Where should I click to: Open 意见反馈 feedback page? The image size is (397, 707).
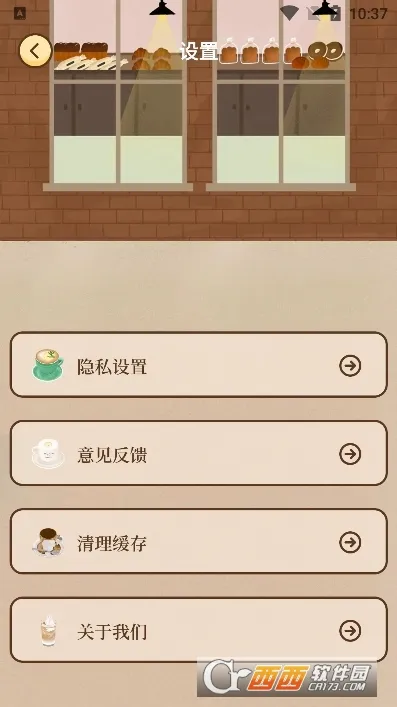pyautogui.click(x=198, y=453)
